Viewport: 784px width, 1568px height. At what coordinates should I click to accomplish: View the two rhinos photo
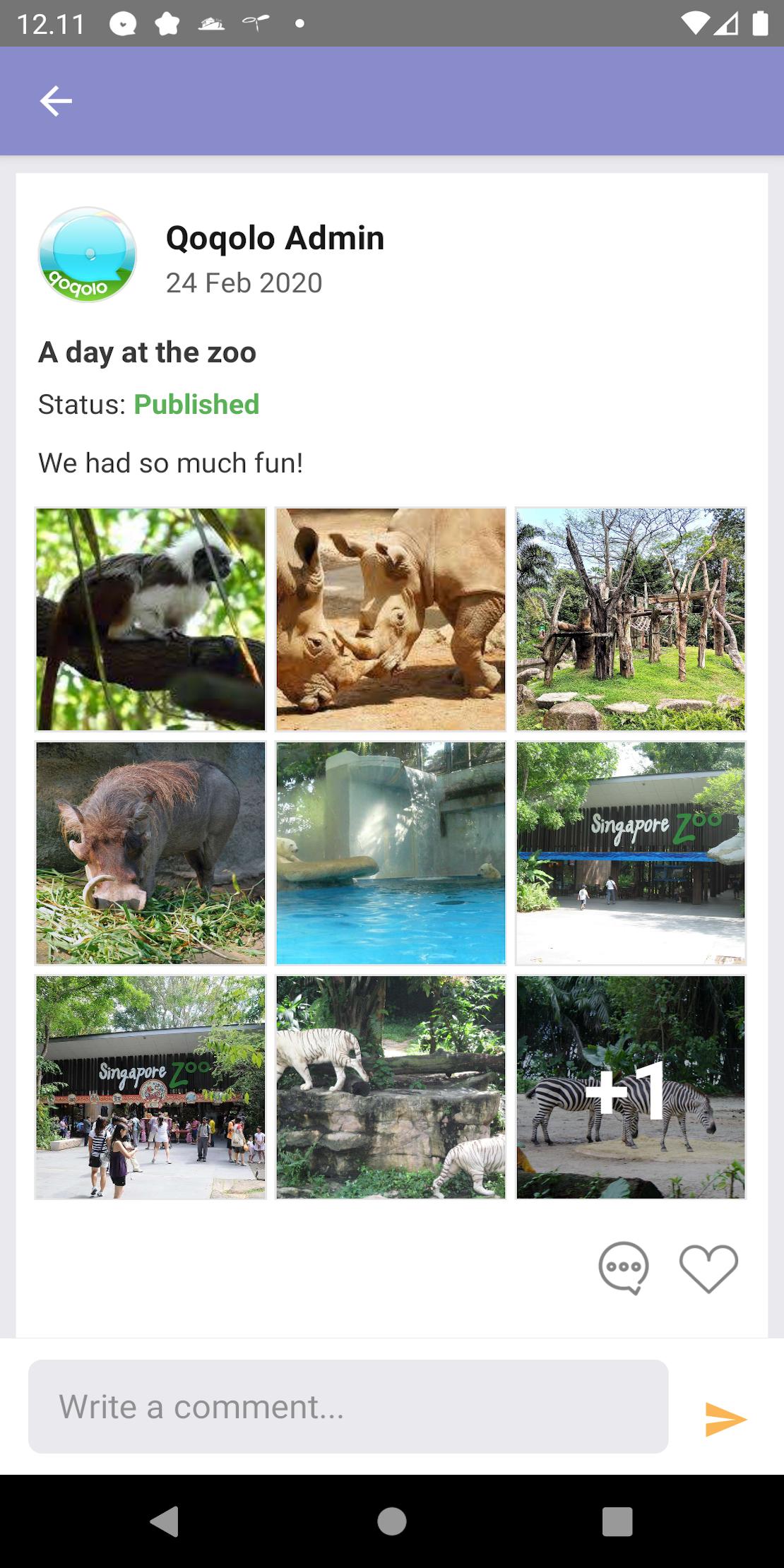coord(391,619)
